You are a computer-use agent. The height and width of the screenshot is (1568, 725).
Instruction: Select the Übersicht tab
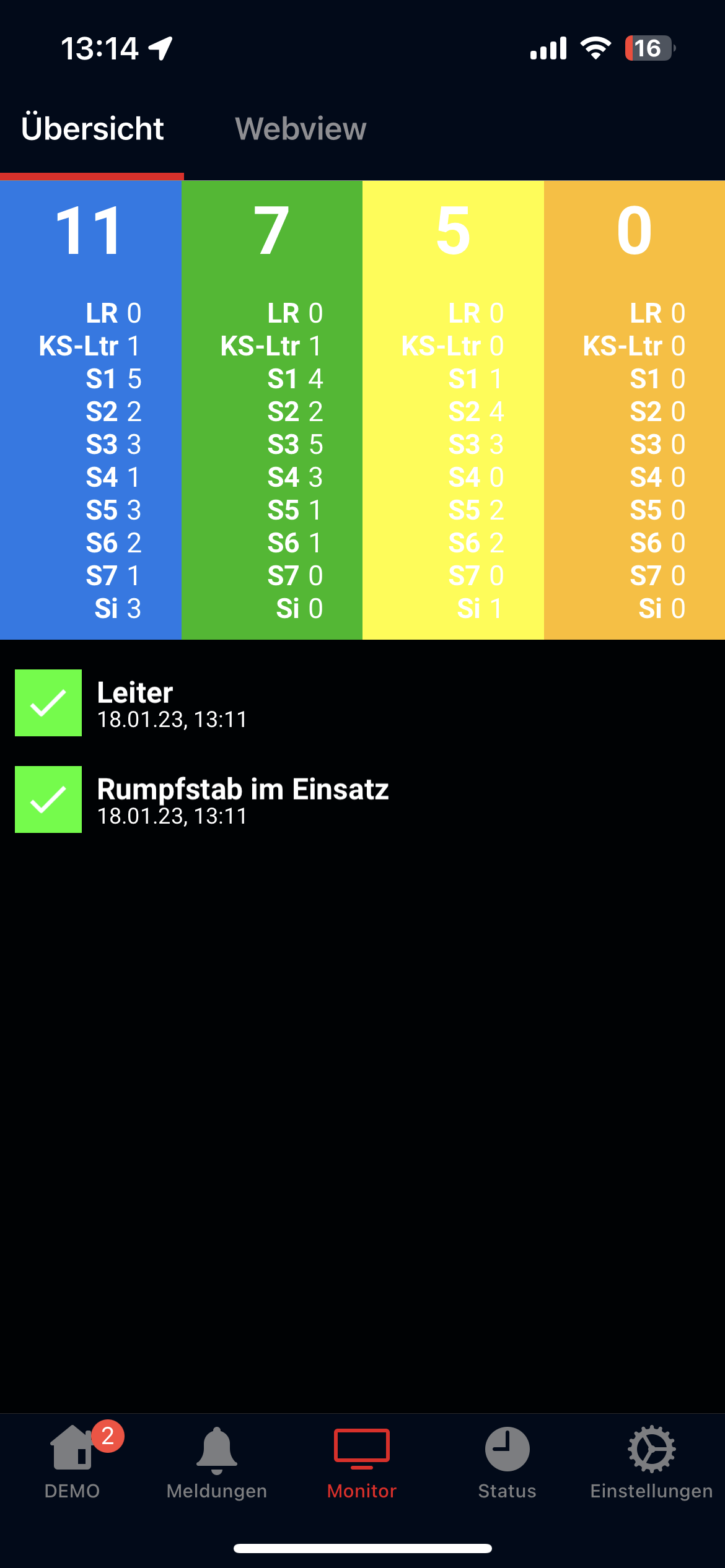[92, 129]
